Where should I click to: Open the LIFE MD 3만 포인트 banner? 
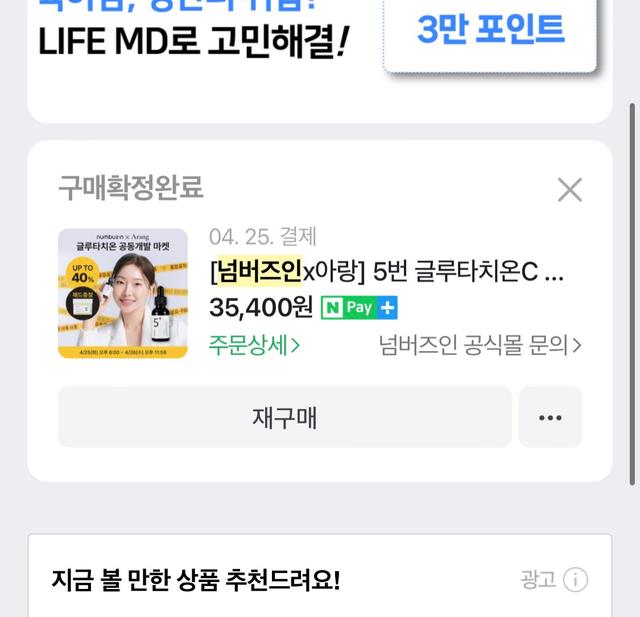489,30
